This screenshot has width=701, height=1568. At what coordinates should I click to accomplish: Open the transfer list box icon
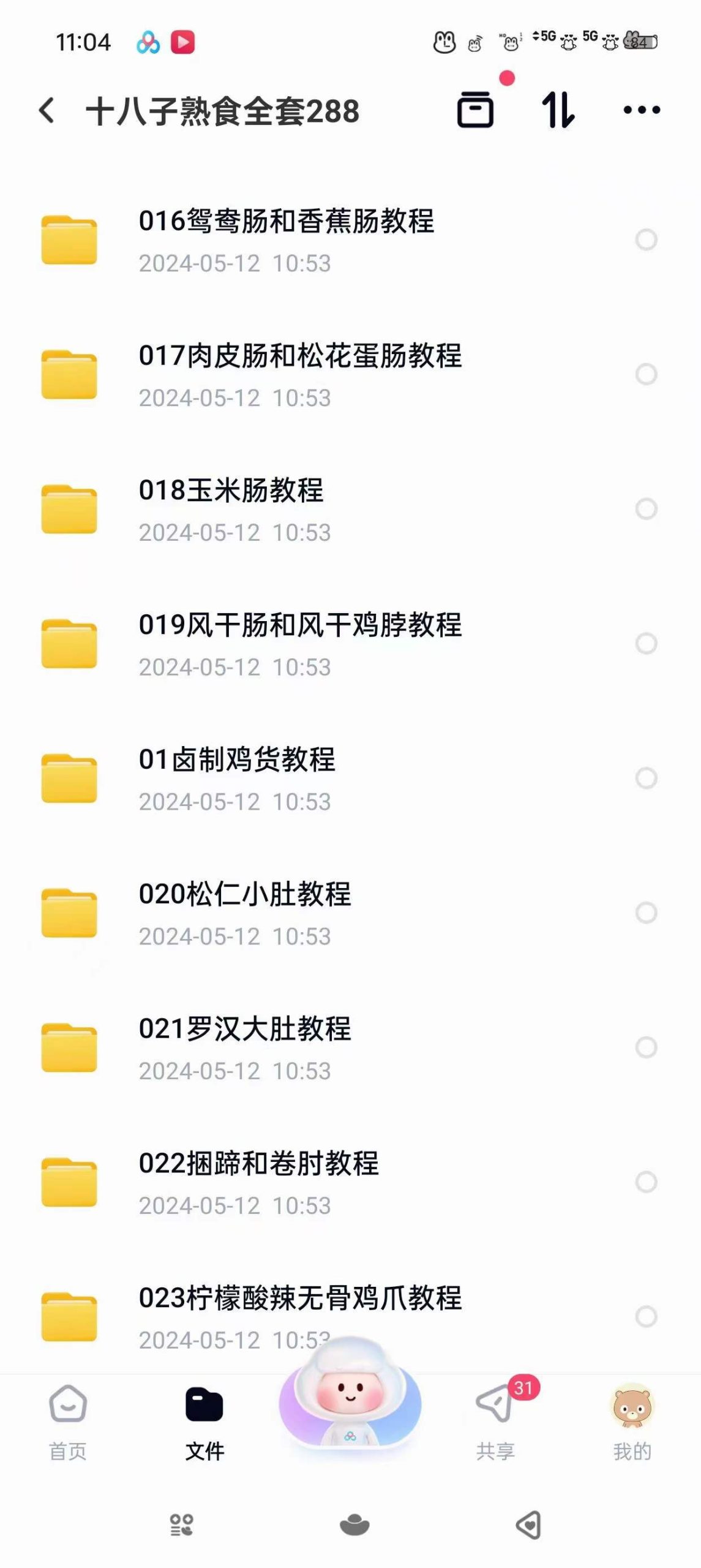pyautogui.click(x=475, y=110)
